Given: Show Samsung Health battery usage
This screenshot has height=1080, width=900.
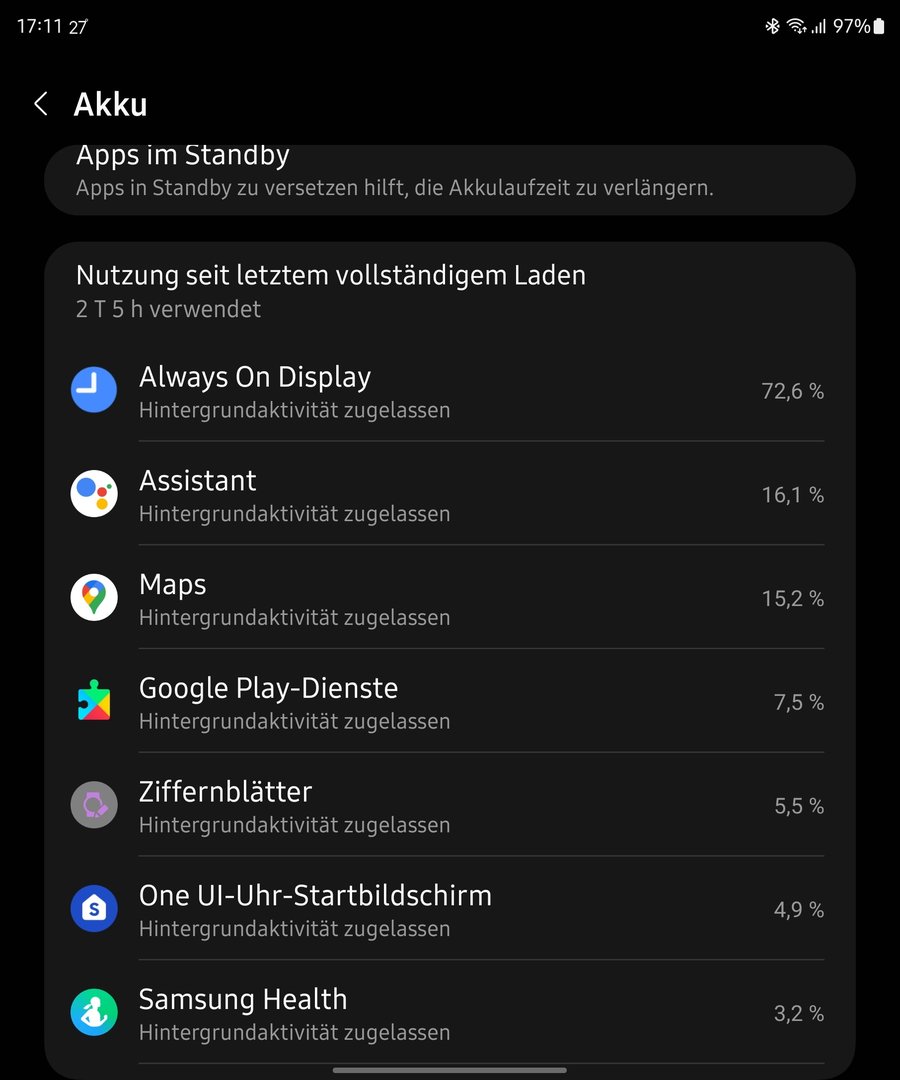Looking at the screenshot, I should pos(450,1013).
